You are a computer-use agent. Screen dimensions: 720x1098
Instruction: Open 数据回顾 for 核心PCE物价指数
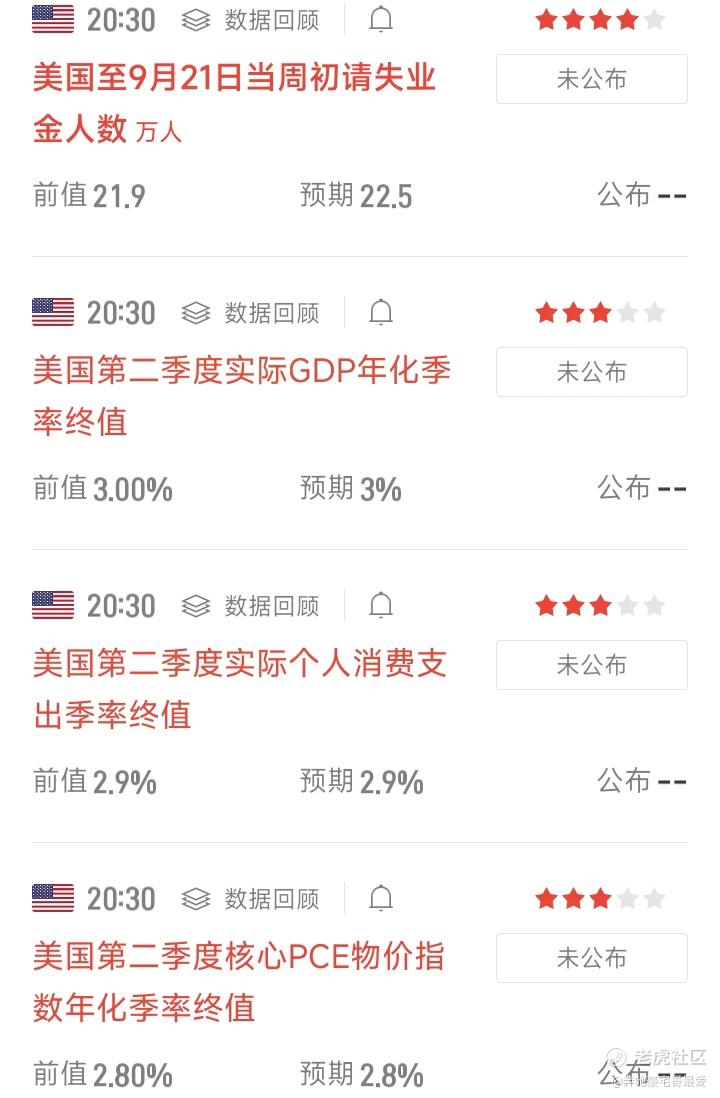251,899
